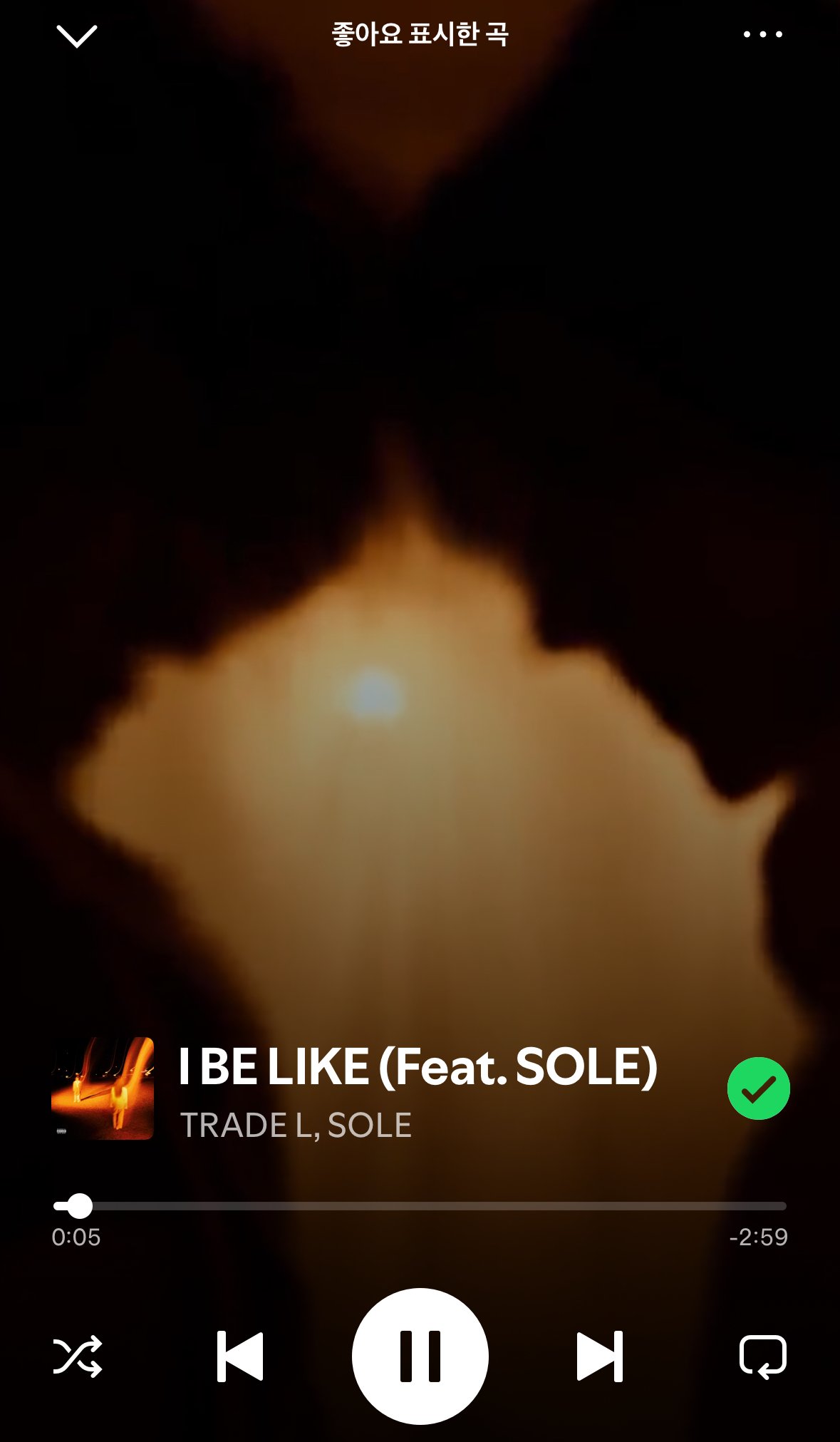The image size is (840, 1442).
Task: Toggle repeat mode
Action: click(x=762, y=1356)
